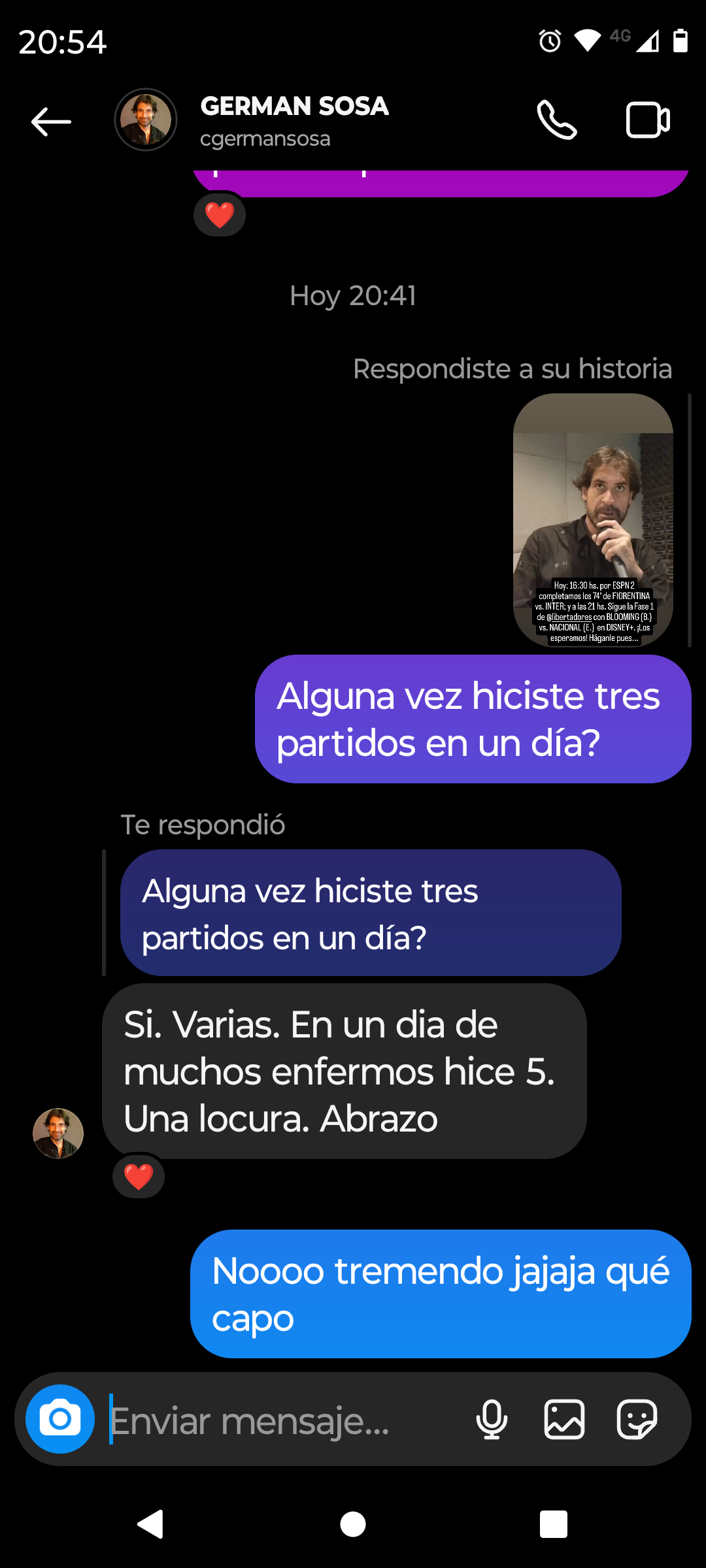Tap heart reaction under 'Si. Varias' message
This screenshot has height=1568, width=706.
[139, 1177]
